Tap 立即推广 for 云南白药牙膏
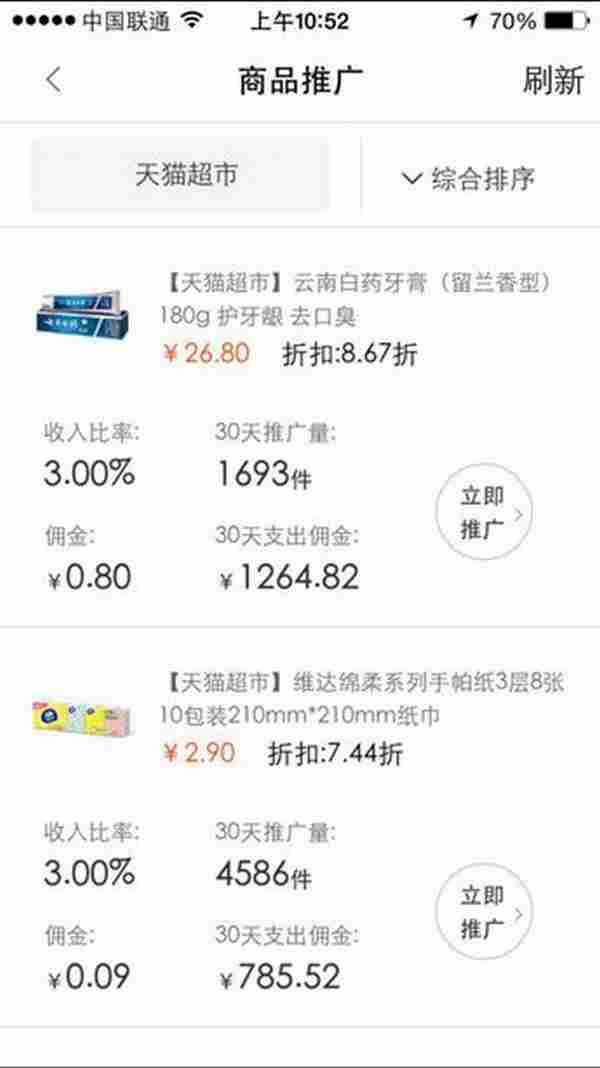The width and height of the screenshot is (600, 1068). coord(484,514)
